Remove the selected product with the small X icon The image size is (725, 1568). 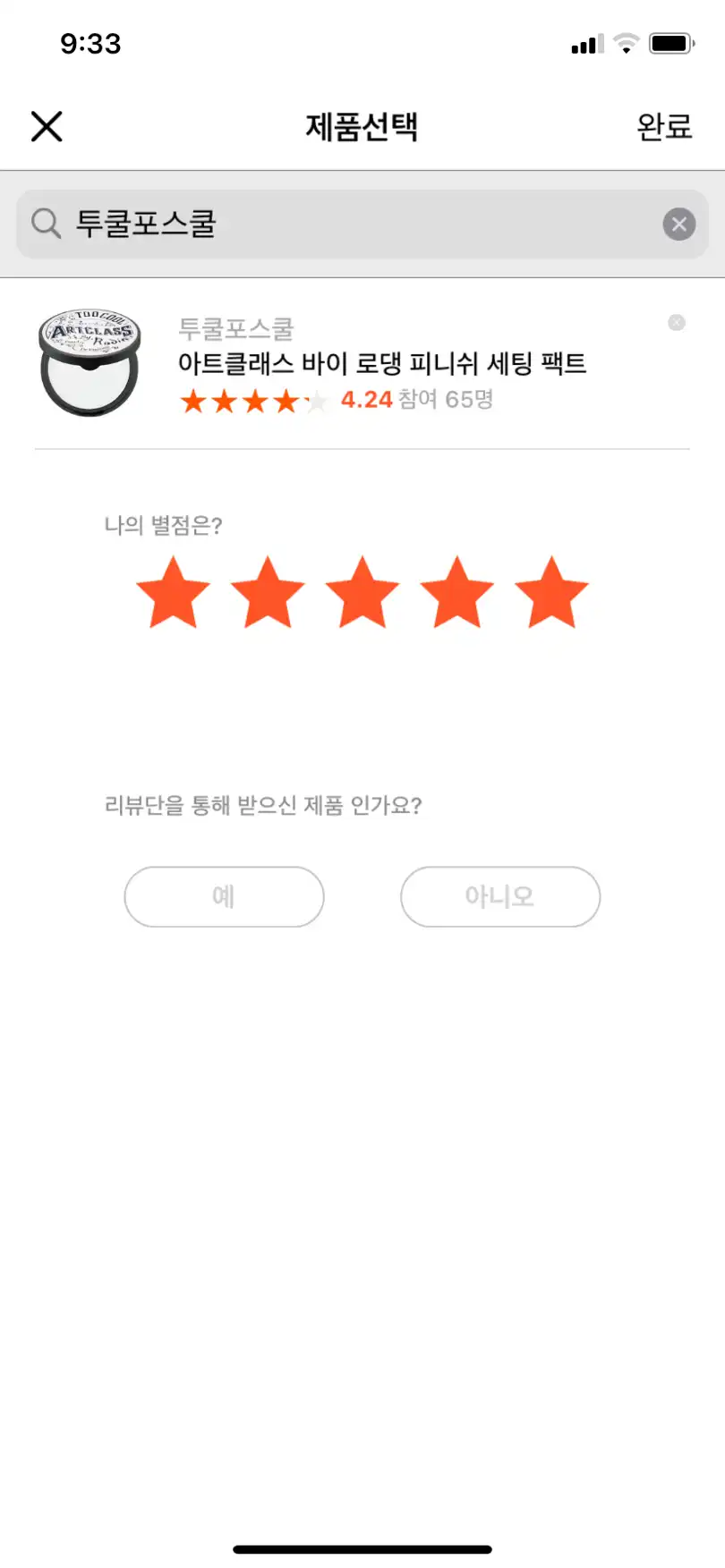click(676, 323)
